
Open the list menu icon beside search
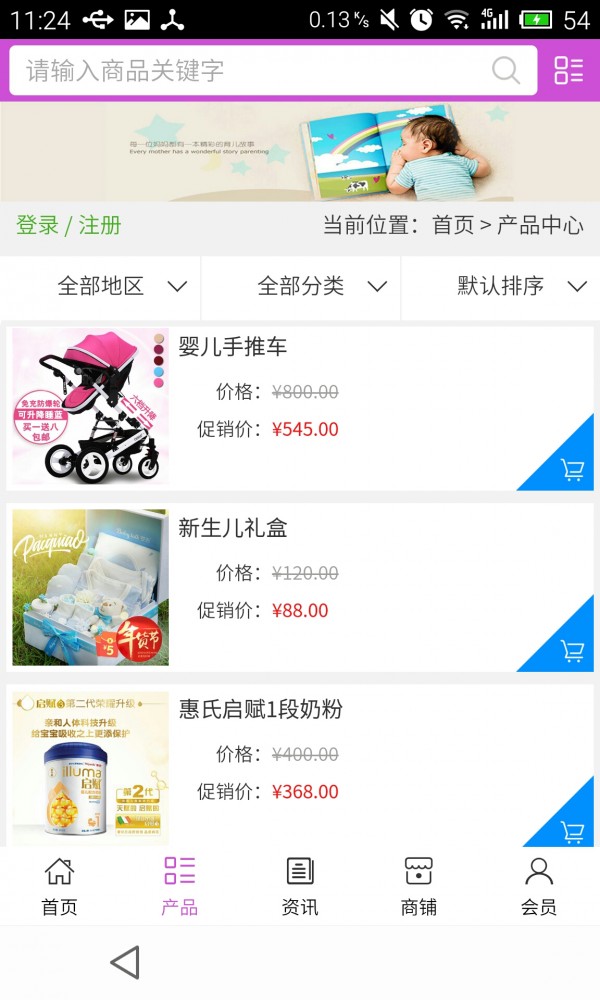click(x=568, y=70)
